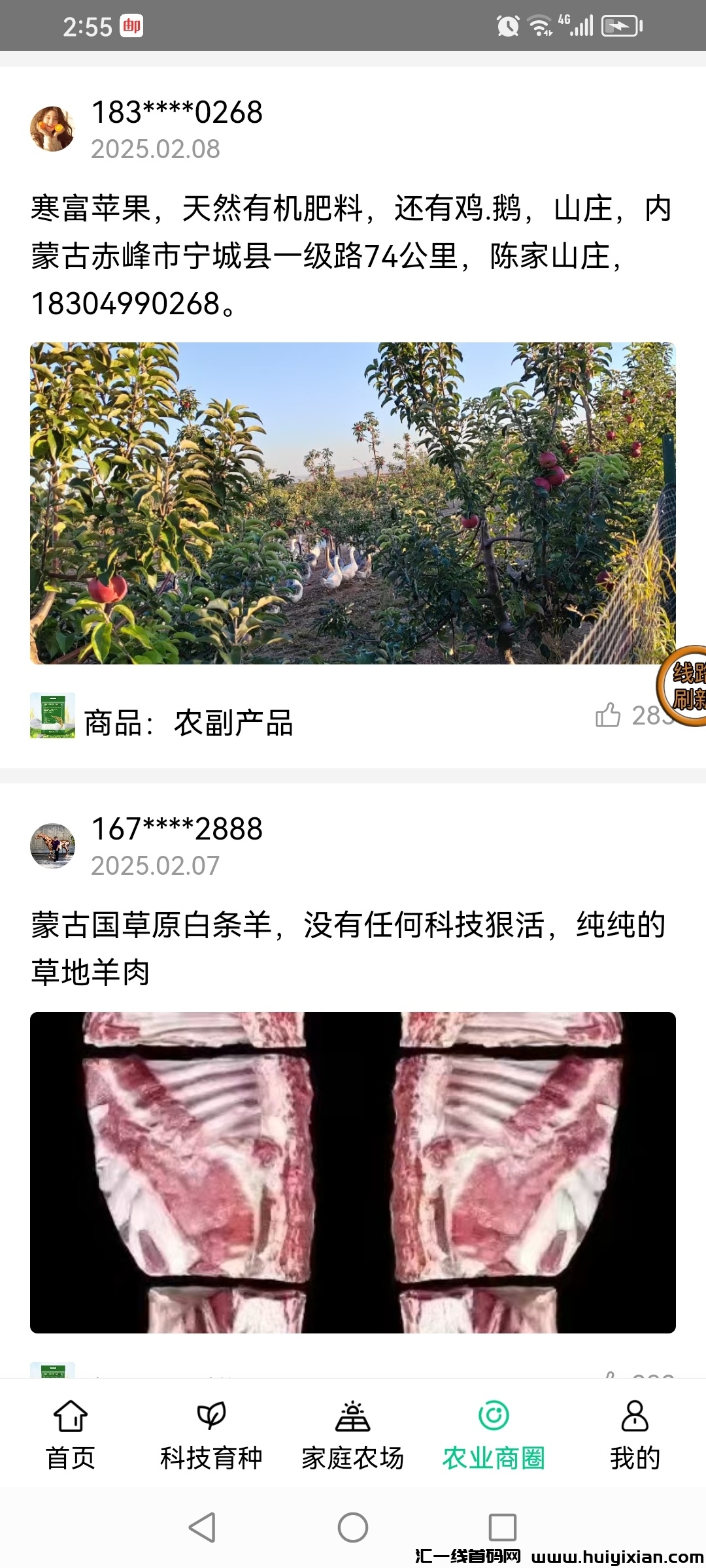Open the 商品：农副产品 product link
This screenshot has height=1568, width=706.
point(188,723)
